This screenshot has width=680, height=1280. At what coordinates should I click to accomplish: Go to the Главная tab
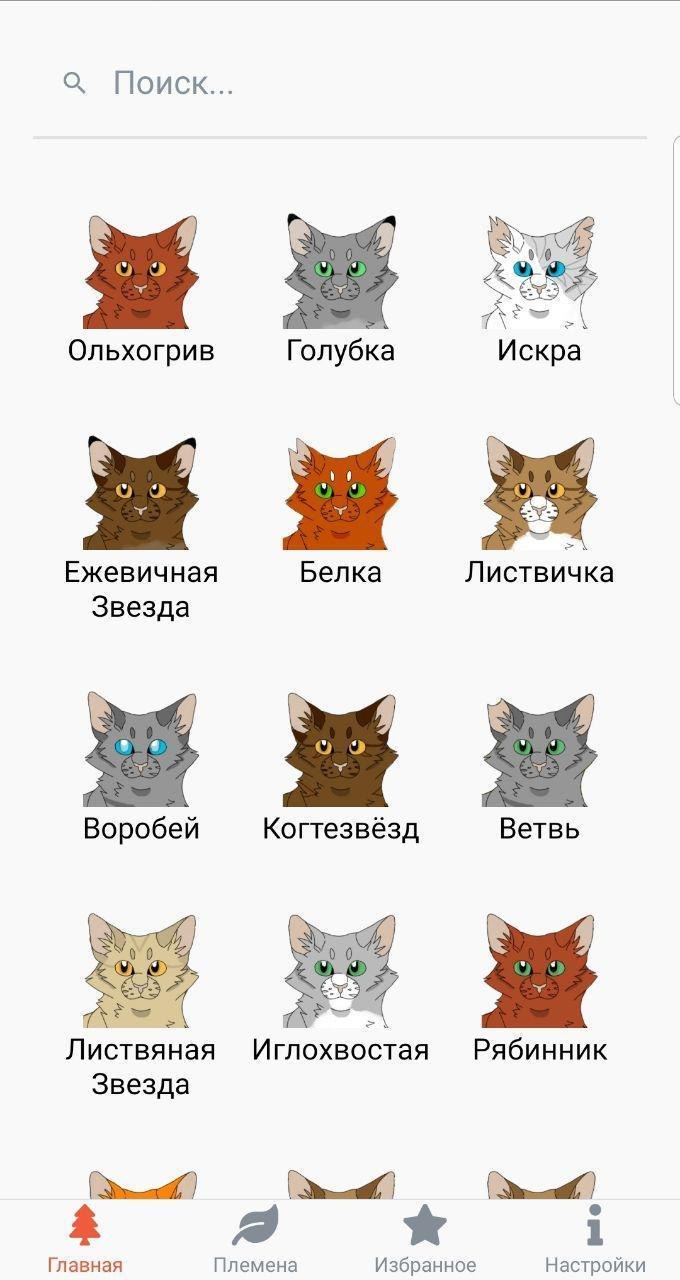tap(85, 1240)
